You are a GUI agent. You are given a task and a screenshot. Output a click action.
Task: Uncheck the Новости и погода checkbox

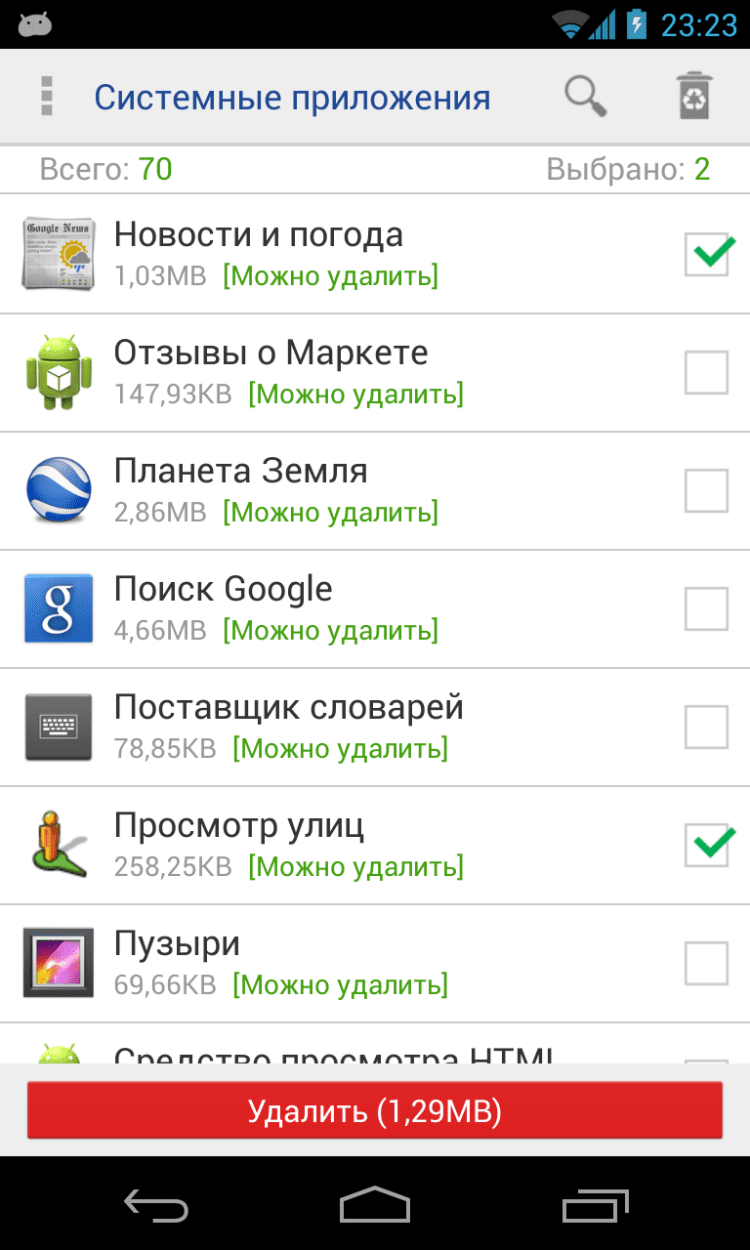(x=707, y=254)
